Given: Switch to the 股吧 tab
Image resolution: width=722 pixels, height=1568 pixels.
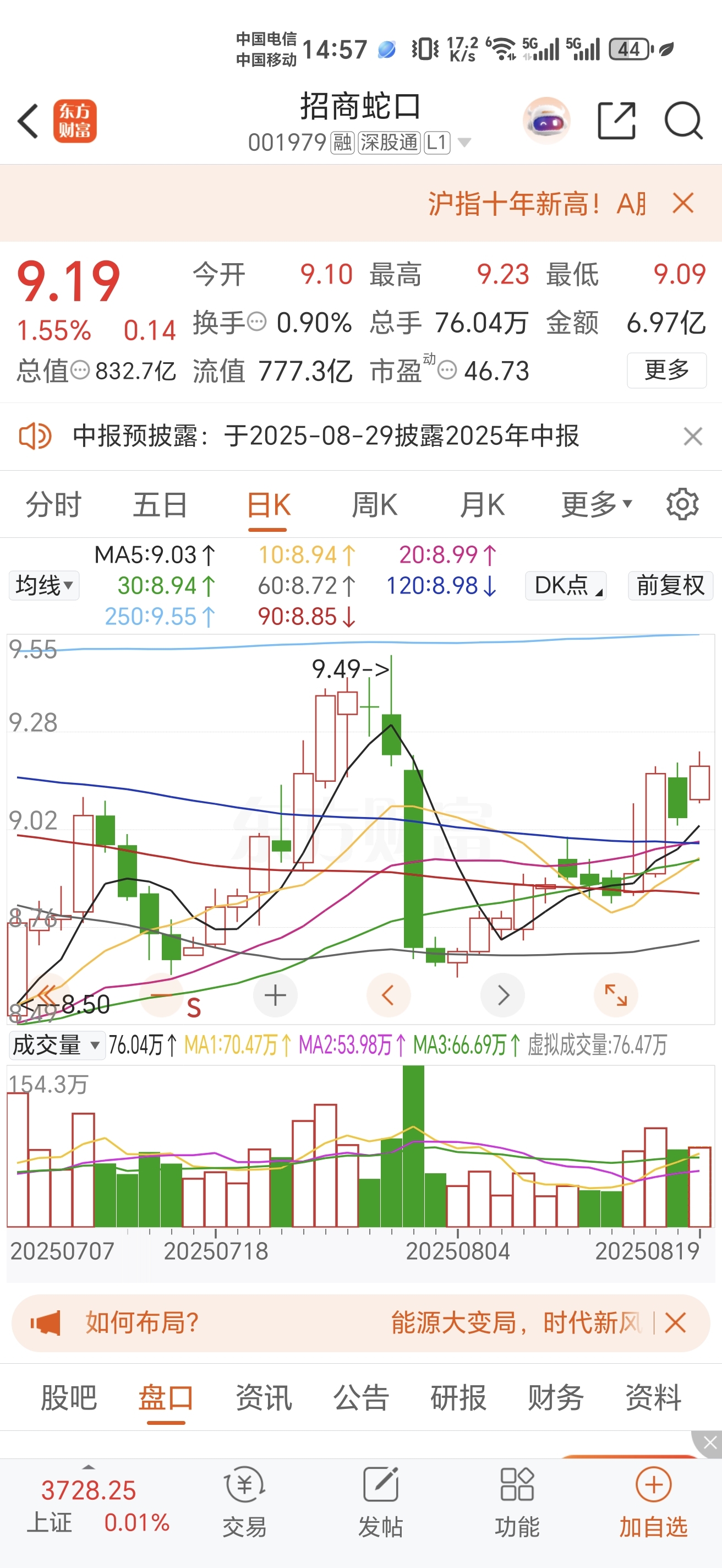Looking at the screenshot, I should [69, 1397].
